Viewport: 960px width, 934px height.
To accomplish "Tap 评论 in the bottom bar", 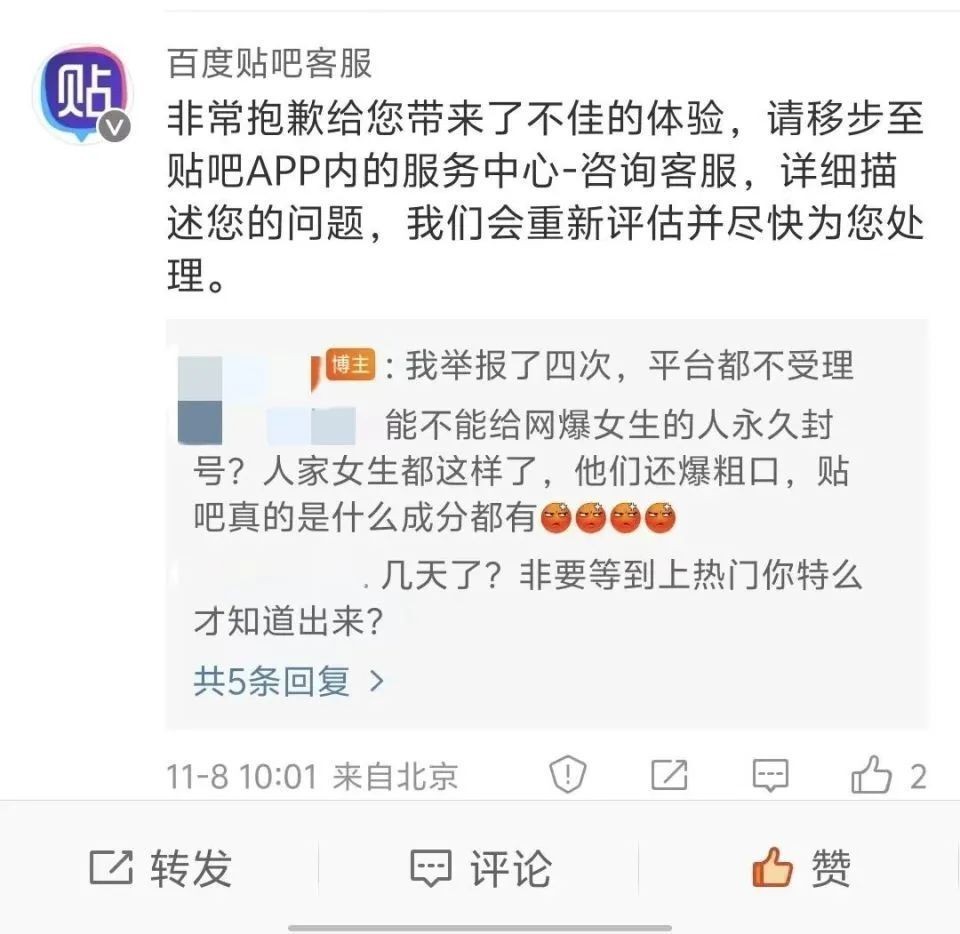I will click(x=480, y=867).
